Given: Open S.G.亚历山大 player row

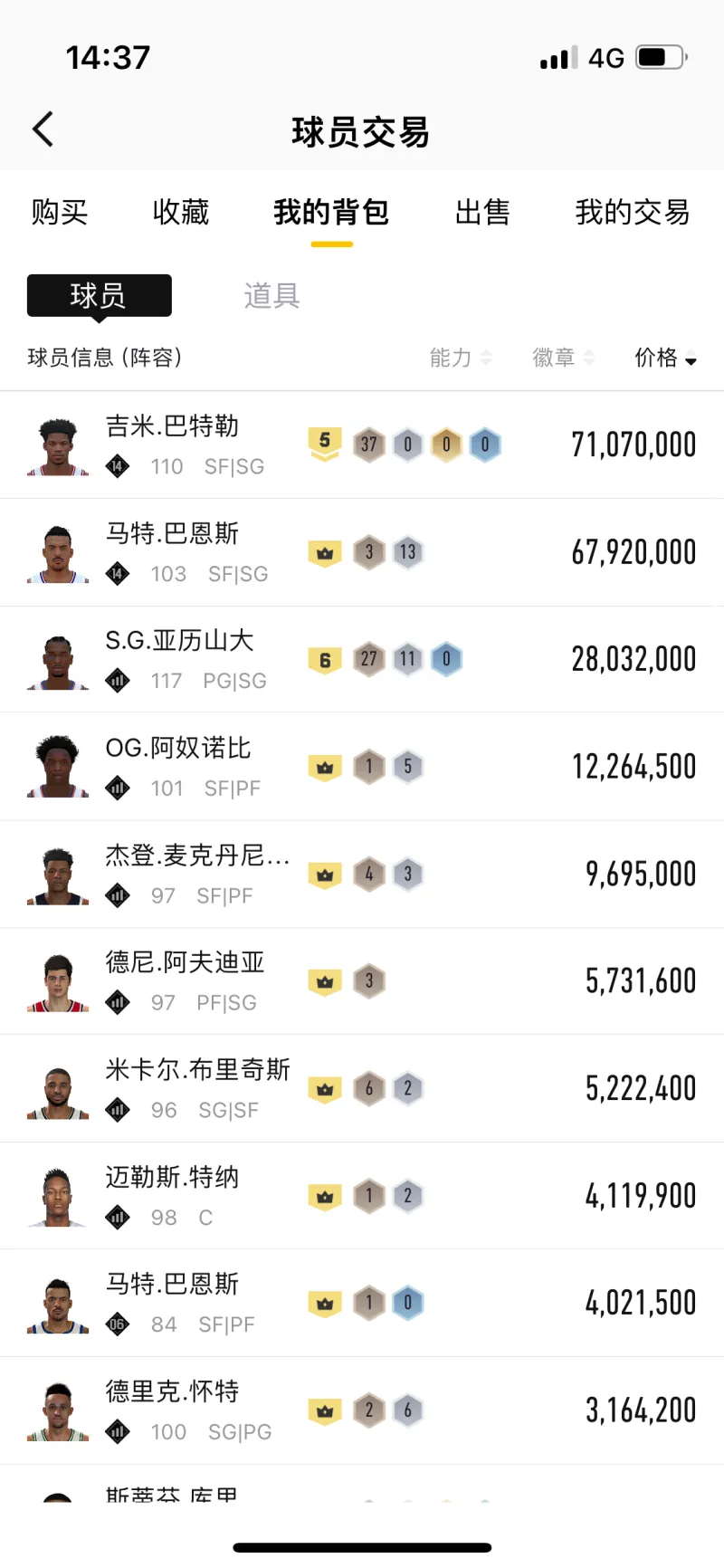Looking at the screenshot, I should [x=362, y=660].
